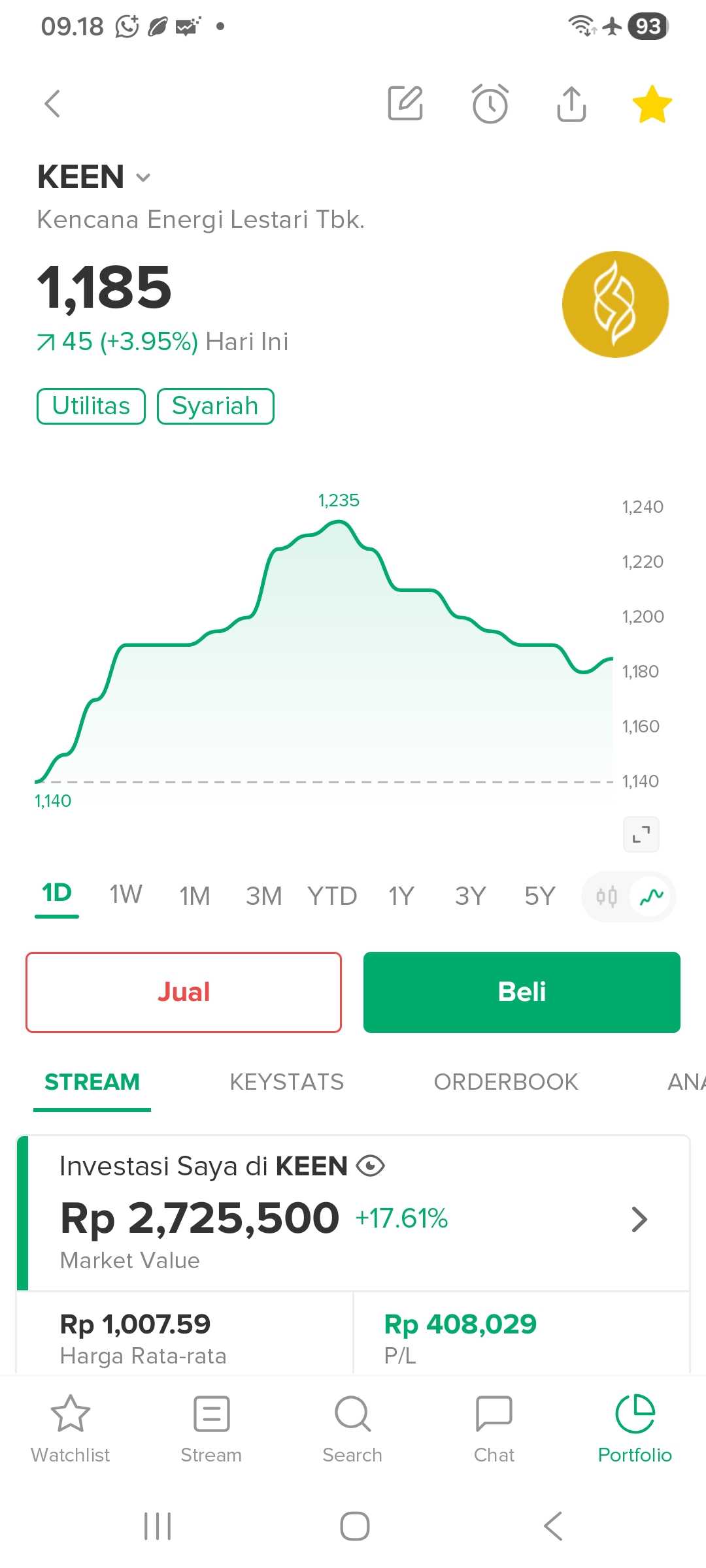Select the 1W chart range

coord(126,894)
